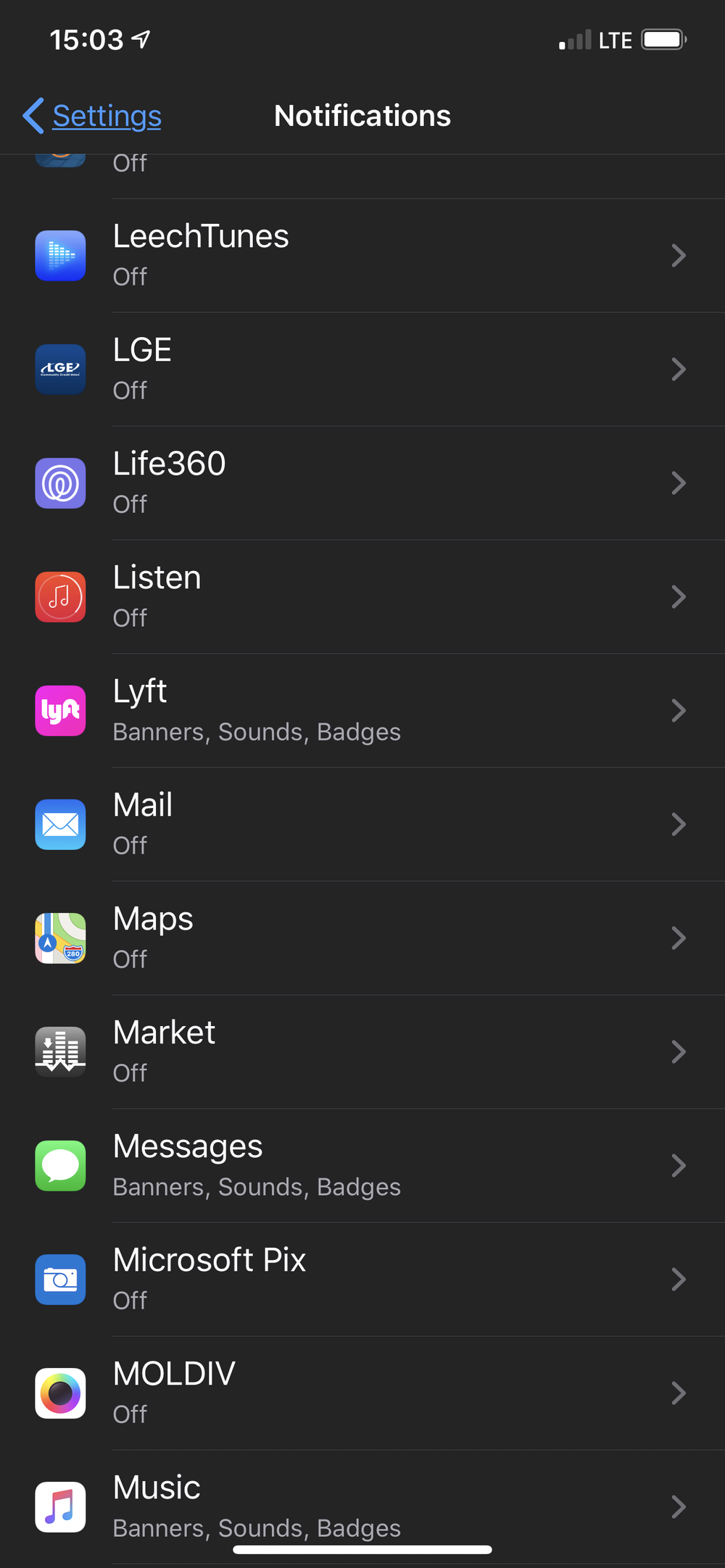Open LGE notification settings
Screen dimensions: 725x1568
pos(362,370)
